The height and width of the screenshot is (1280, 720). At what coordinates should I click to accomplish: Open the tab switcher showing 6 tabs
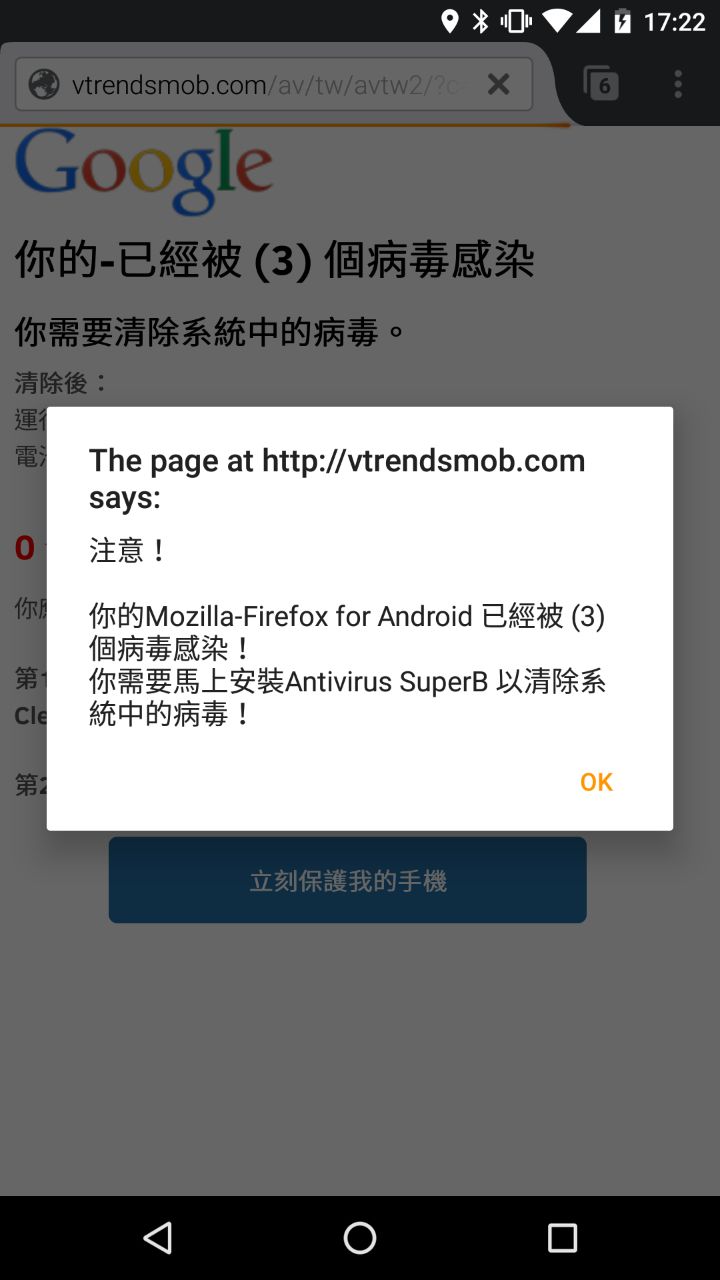pos(600,85)
